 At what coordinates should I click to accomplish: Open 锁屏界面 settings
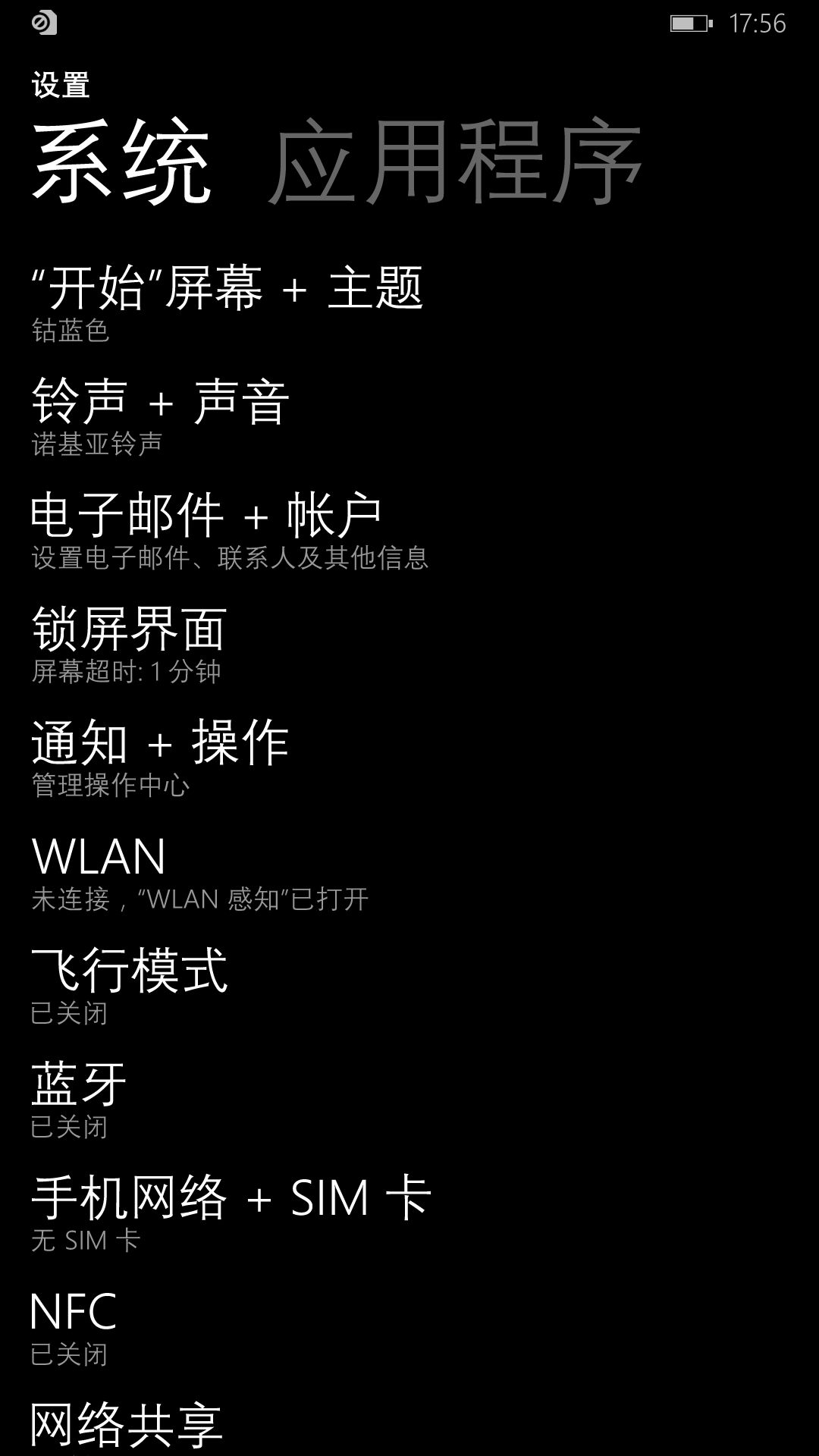409,645
